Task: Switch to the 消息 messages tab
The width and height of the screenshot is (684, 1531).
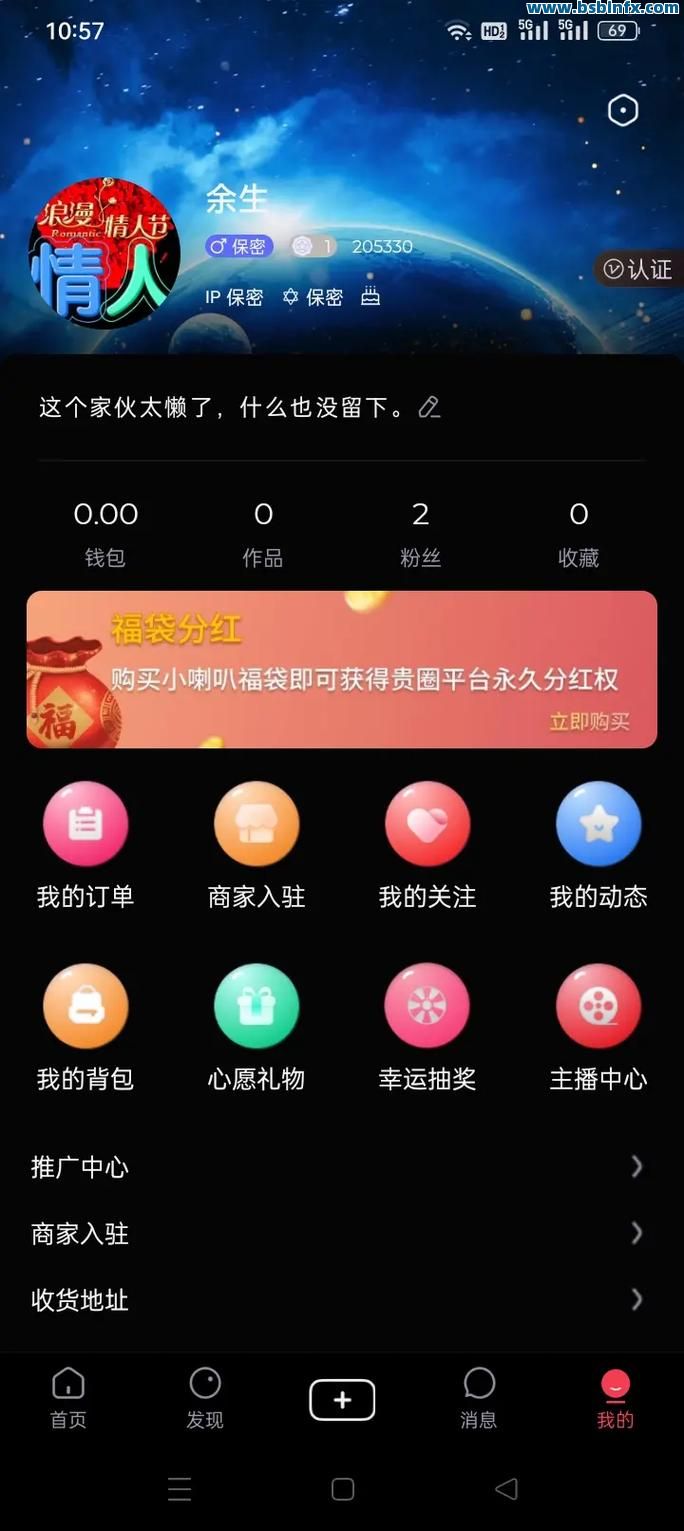Action: 479,1397
